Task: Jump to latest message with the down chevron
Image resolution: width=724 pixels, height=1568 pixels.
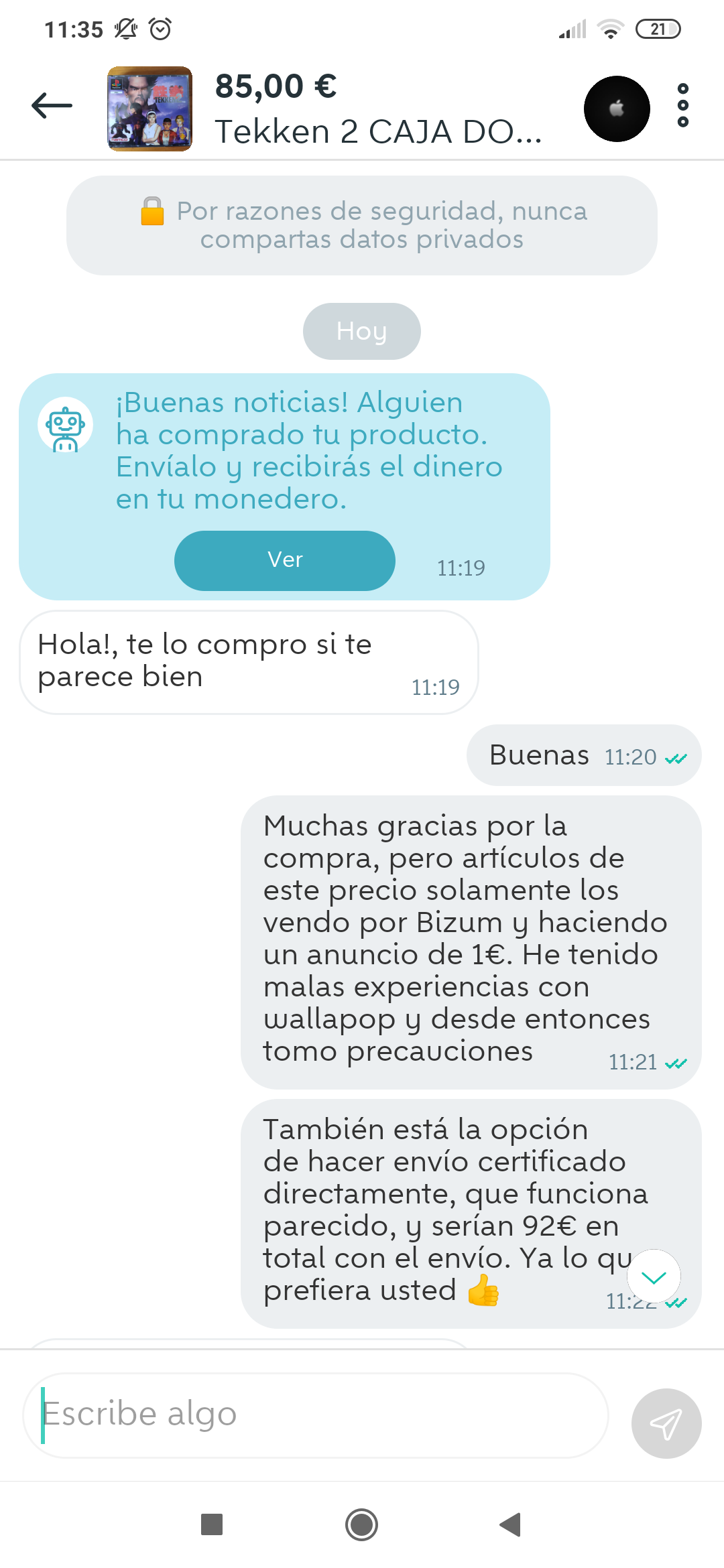Action: 654,1277
